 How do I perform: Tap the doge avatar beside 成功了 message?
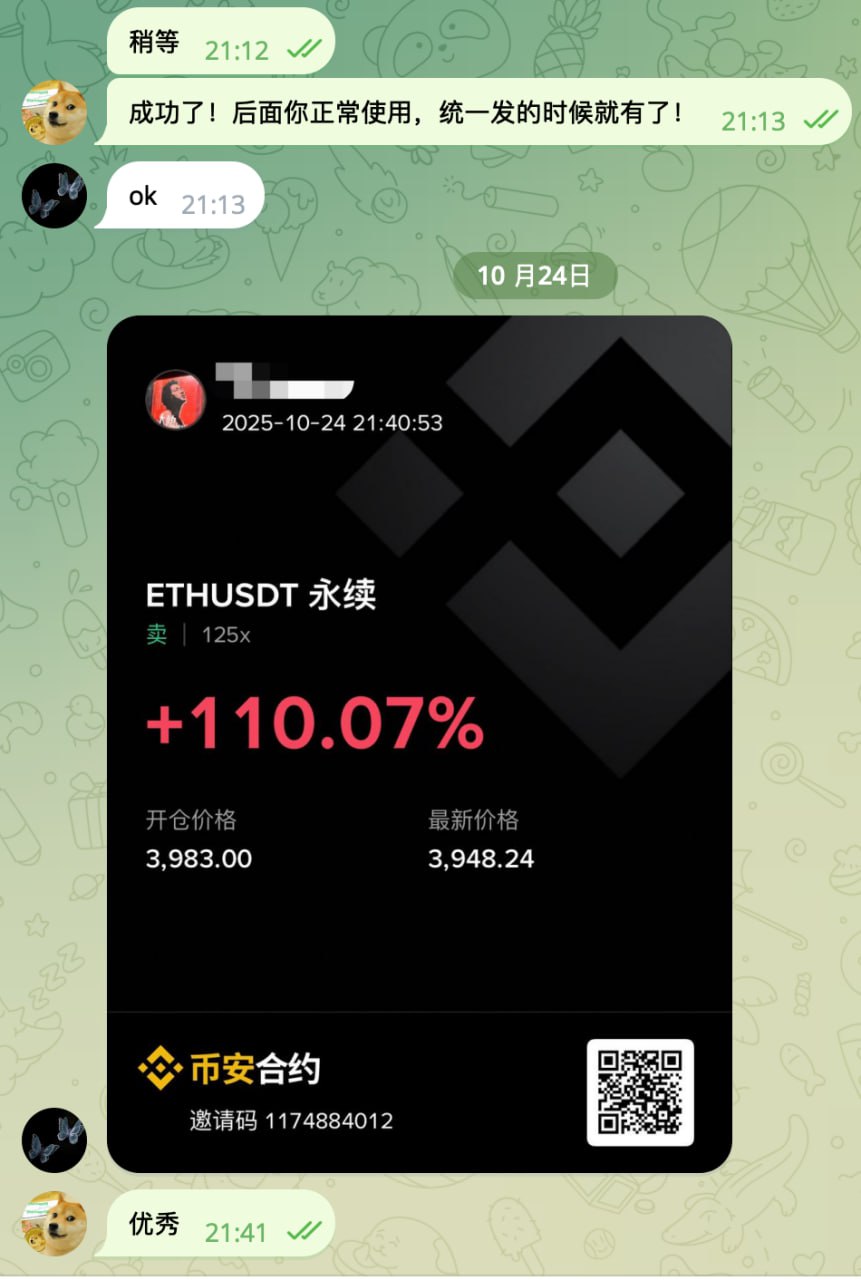click(x=54, y=112)
